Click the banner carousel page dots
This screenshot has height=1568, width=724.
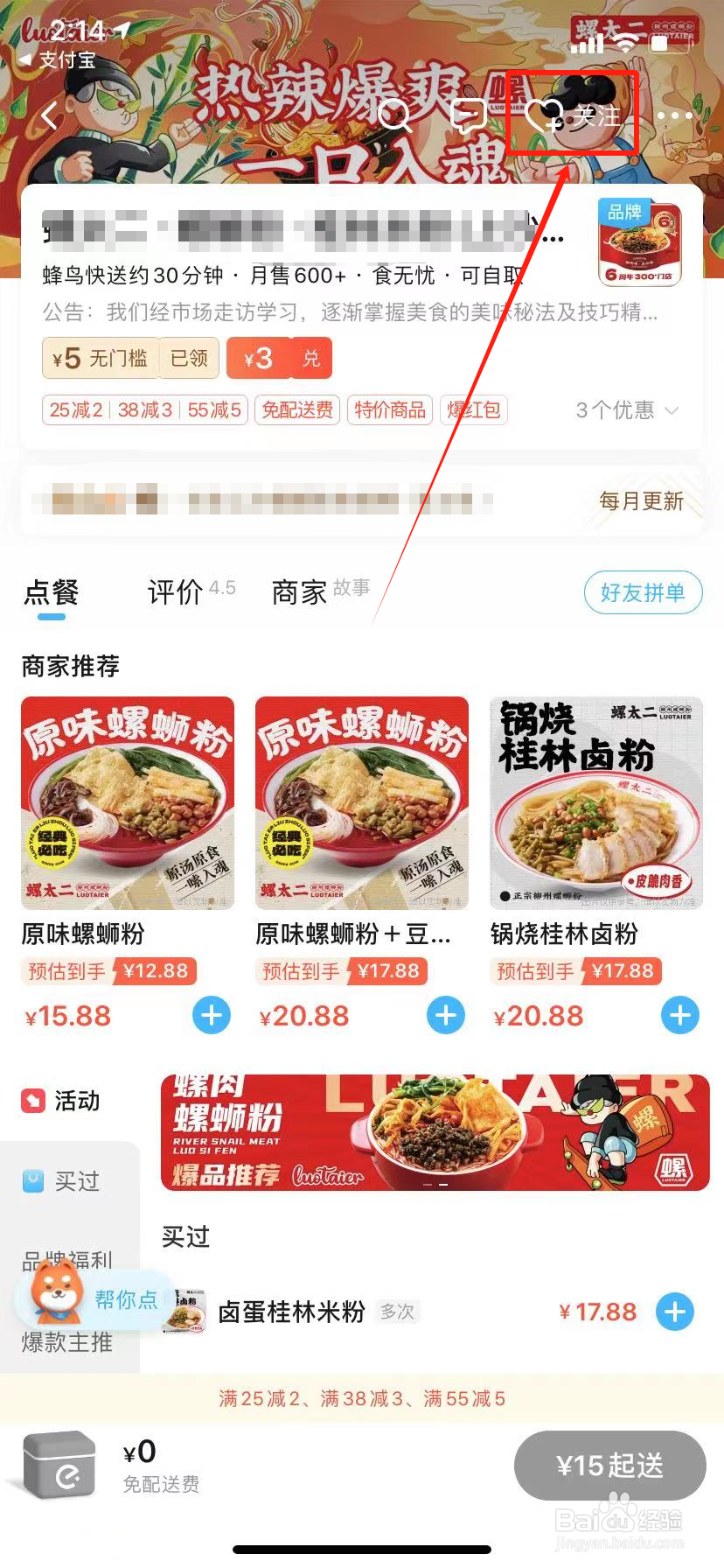point(435,1184)
